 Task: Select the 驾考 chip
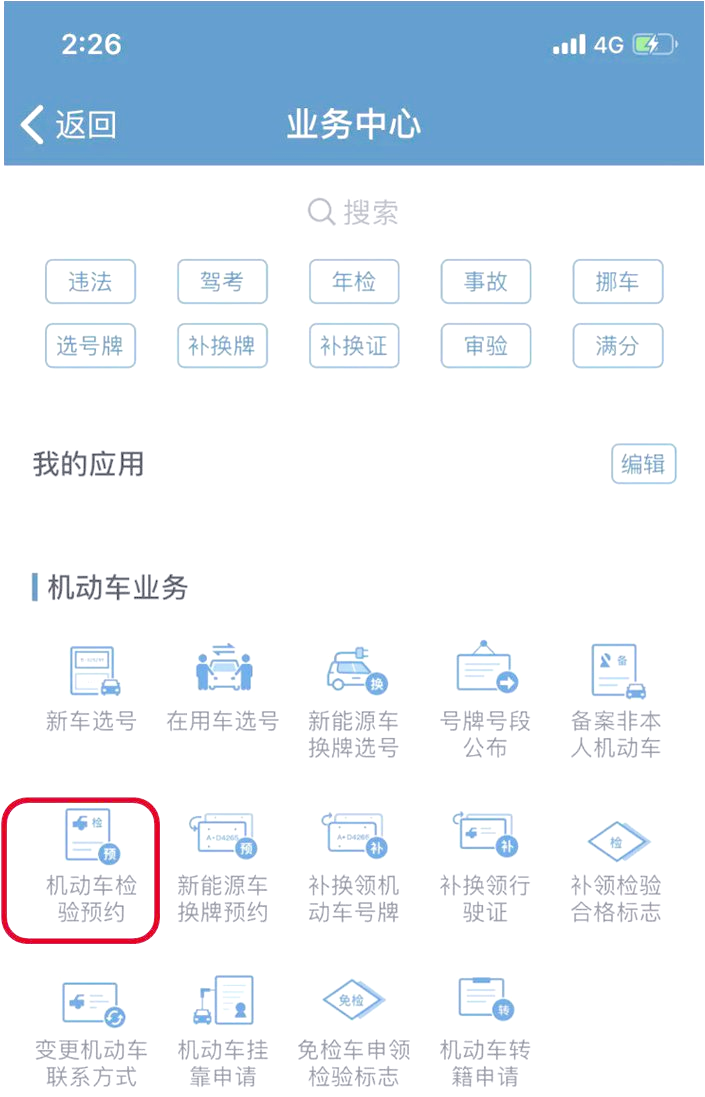click(222, 282)
